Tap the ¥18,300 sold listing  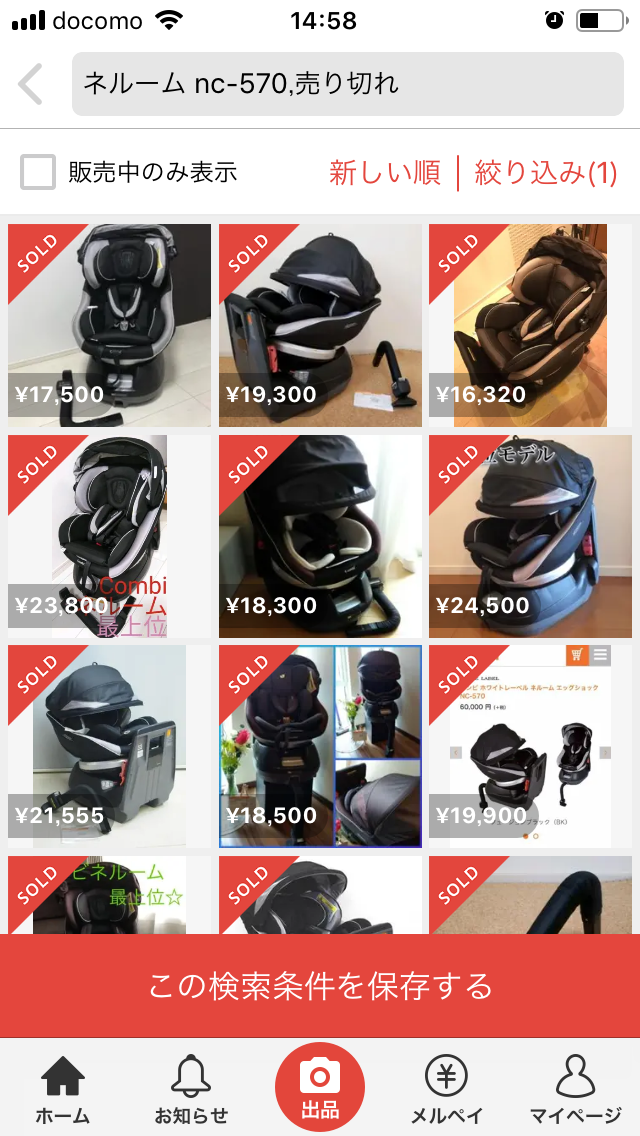[320, 536]
